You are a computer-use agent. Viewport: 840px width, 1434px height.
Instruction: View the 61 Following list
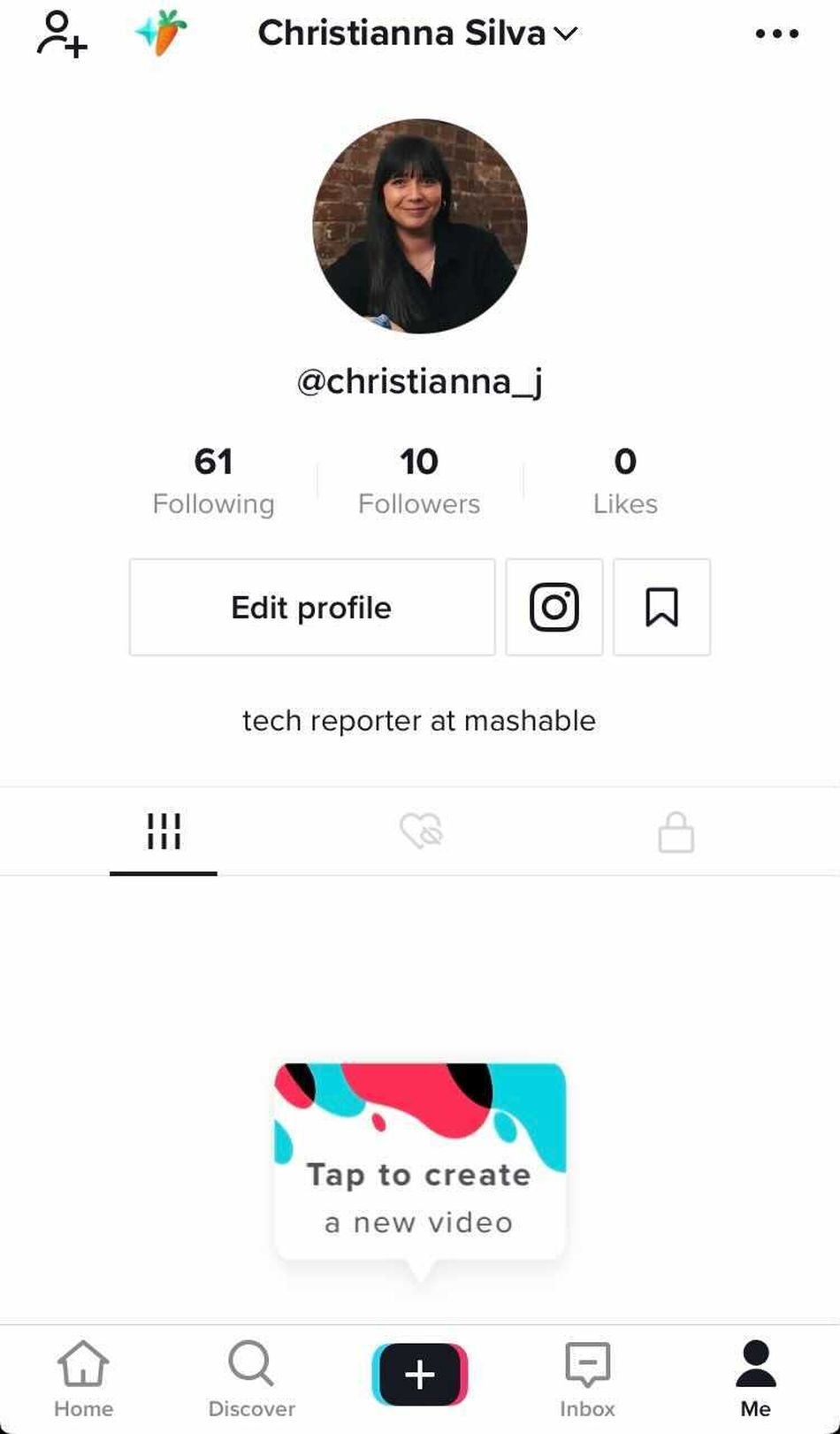213,480
